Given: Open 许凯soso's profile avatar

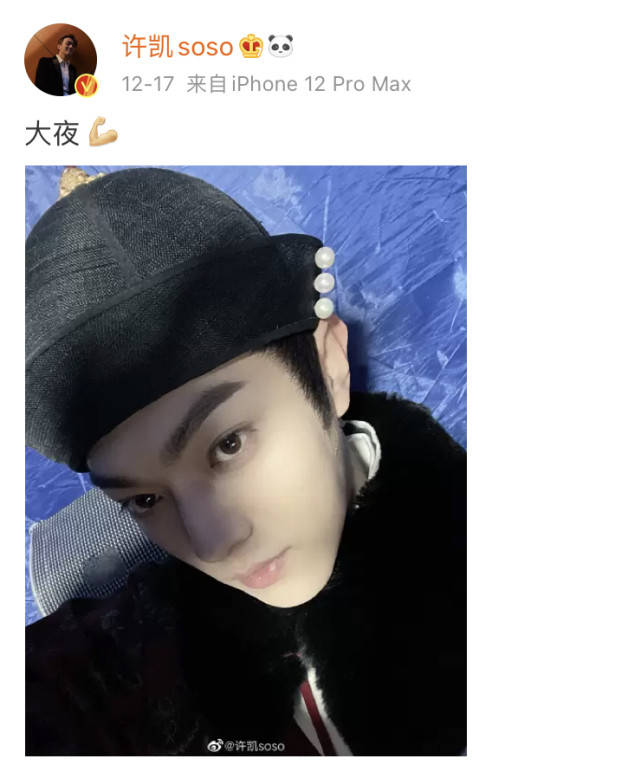Looking at the screenshot, I should click(60, 60).
